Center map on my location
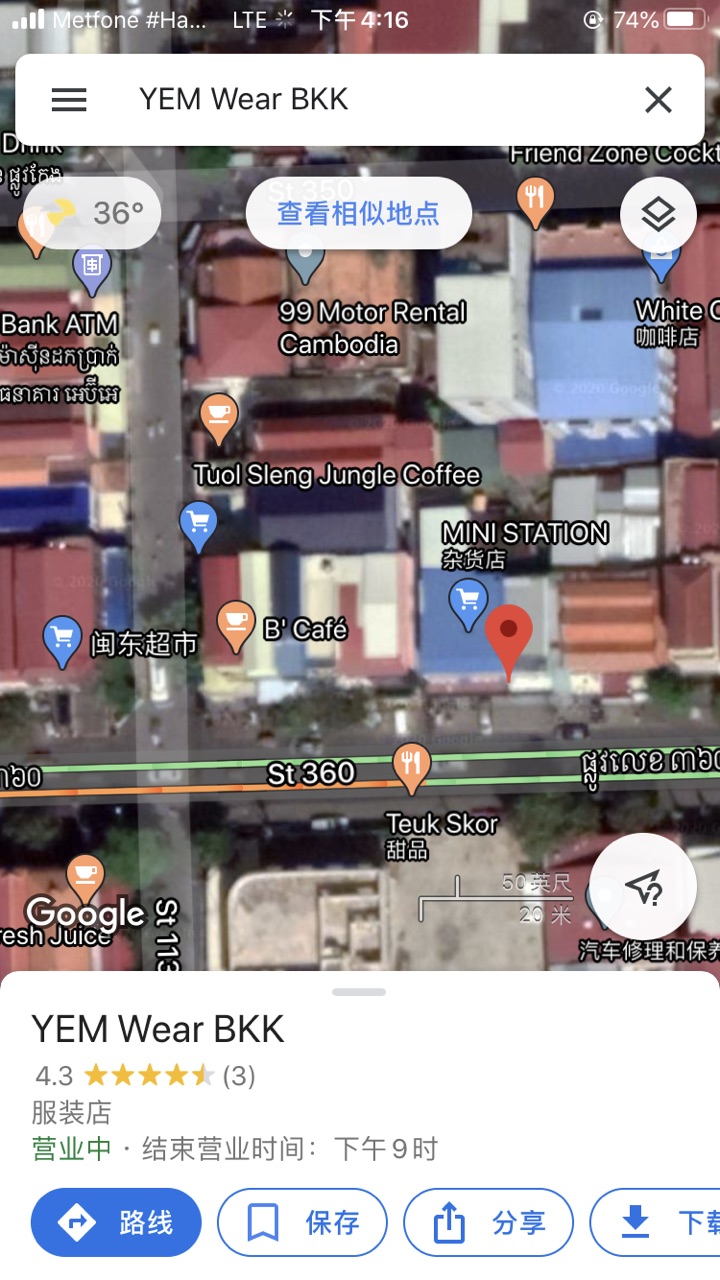The height and width of the screenshot is (1280, 720). coord(643,886)
